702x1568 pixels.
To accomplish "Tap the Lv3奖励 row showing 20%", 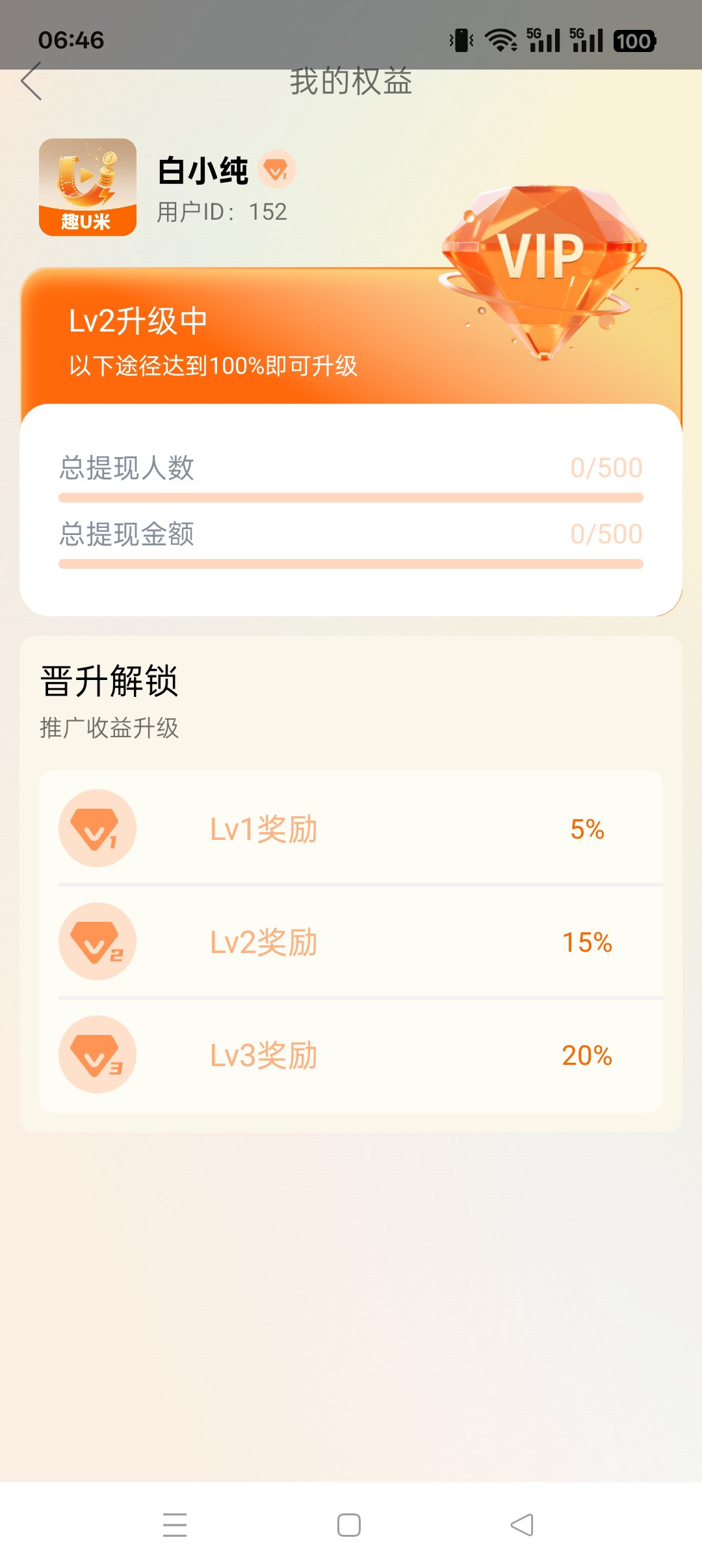I will point(351,1054).
